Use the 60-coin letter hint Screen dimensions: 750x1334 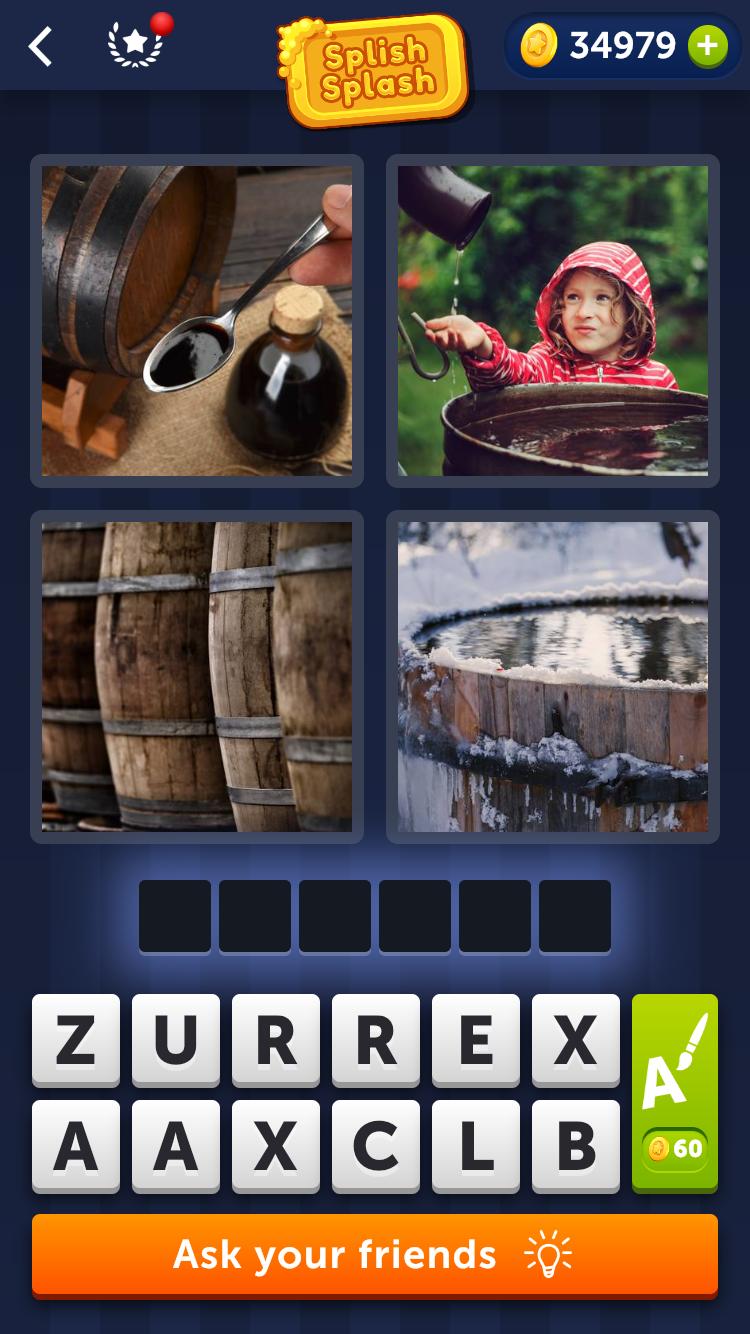click(x=675, y=1092)
